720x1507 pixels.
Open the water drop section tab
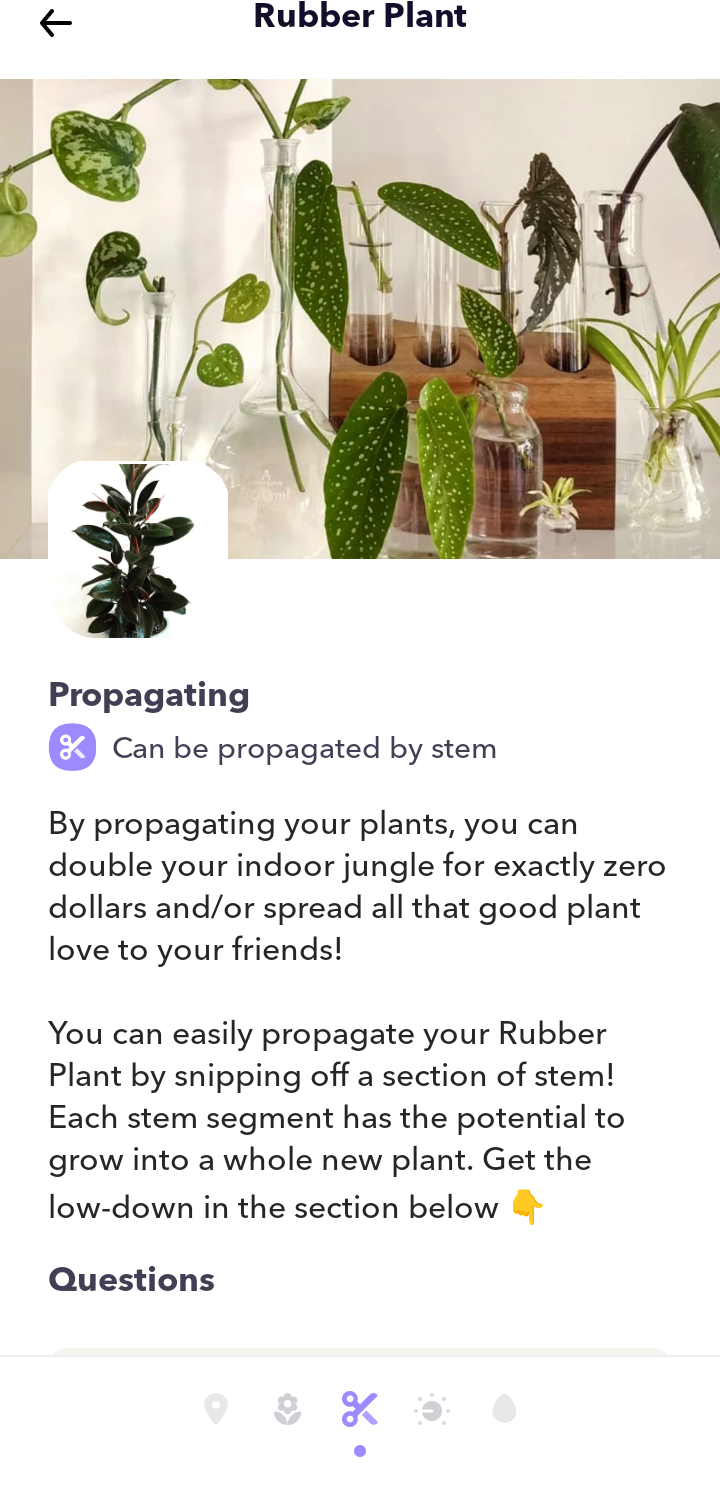pyautogui.click(x=504, y=1409)
